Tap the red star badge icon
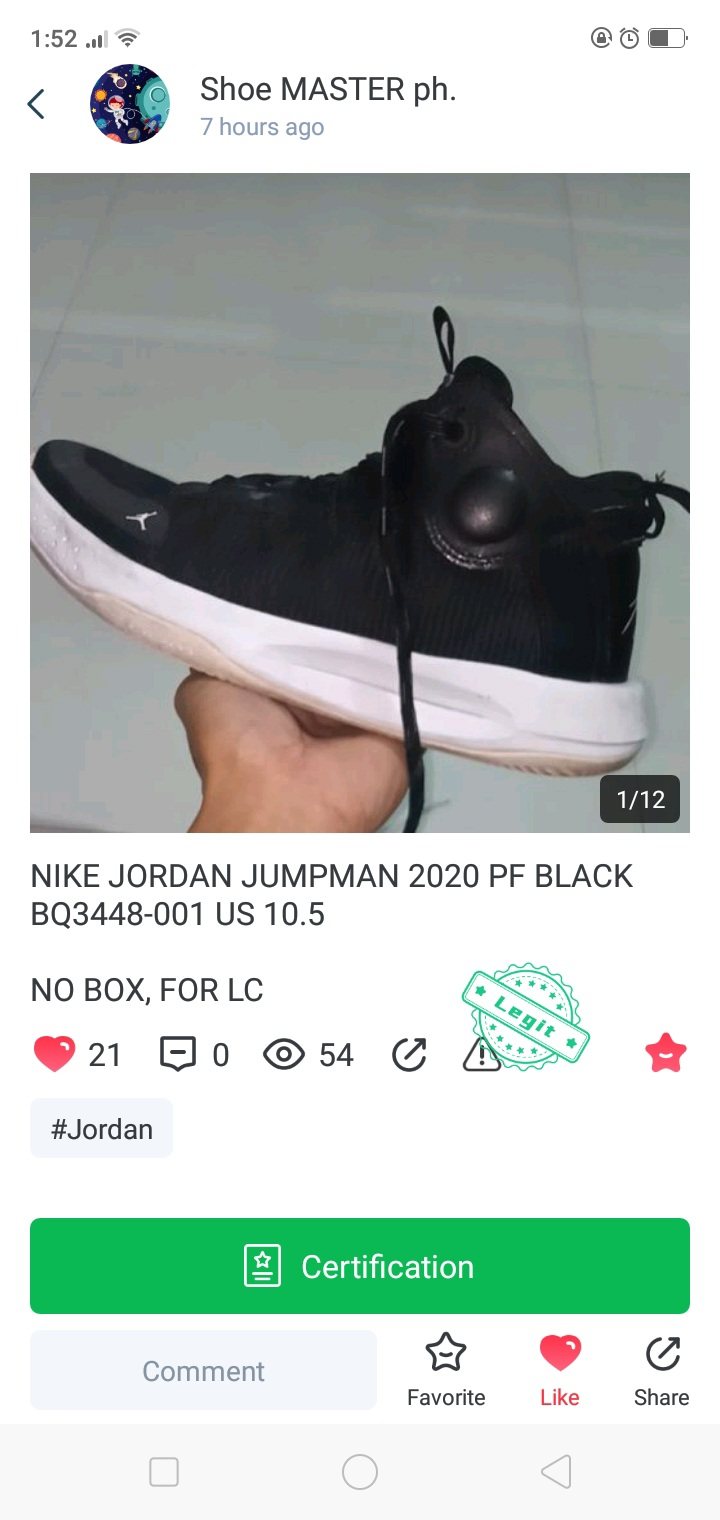Viewport: 720px width, 1520px height. pyautogui.click(x=666, y=1053)
